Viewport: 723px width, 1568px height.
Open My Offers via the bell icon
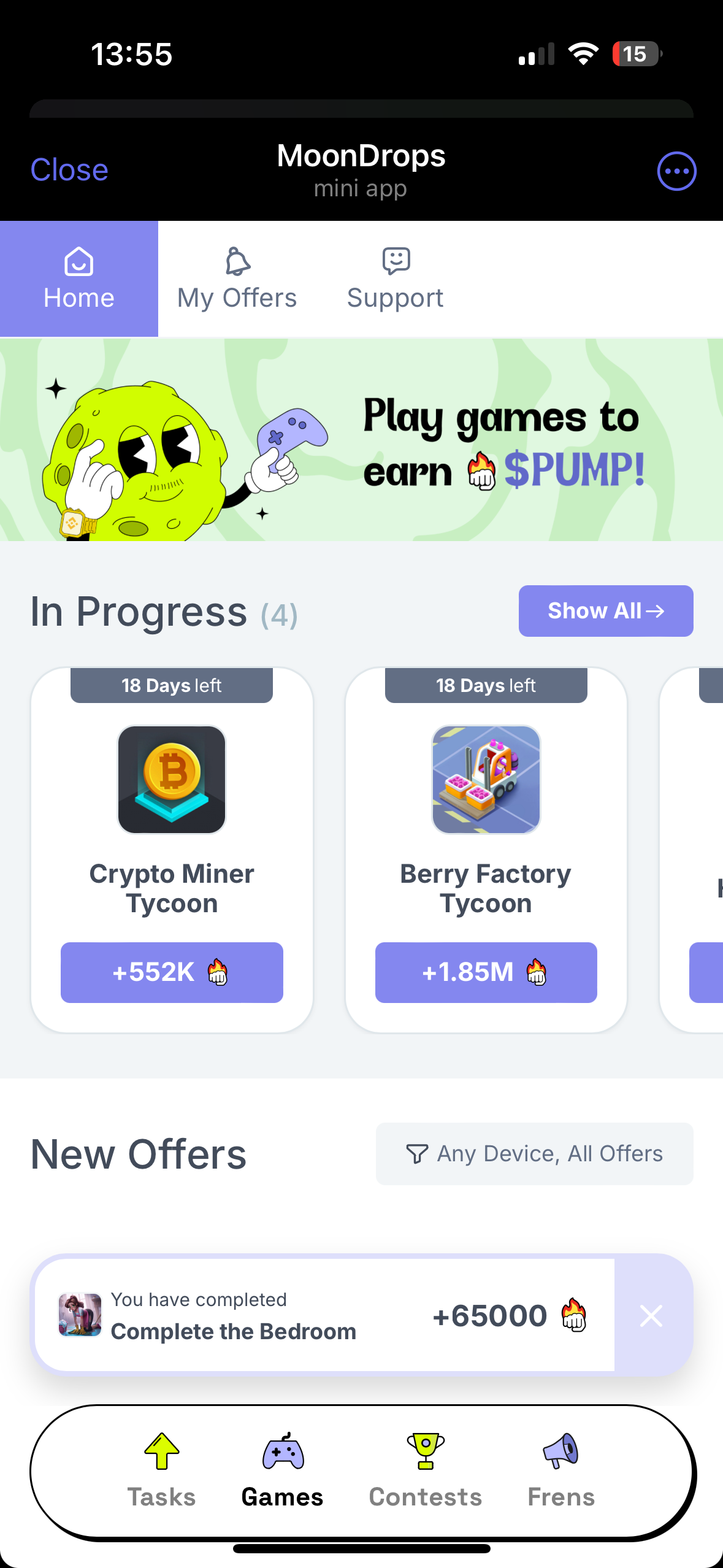237,261
